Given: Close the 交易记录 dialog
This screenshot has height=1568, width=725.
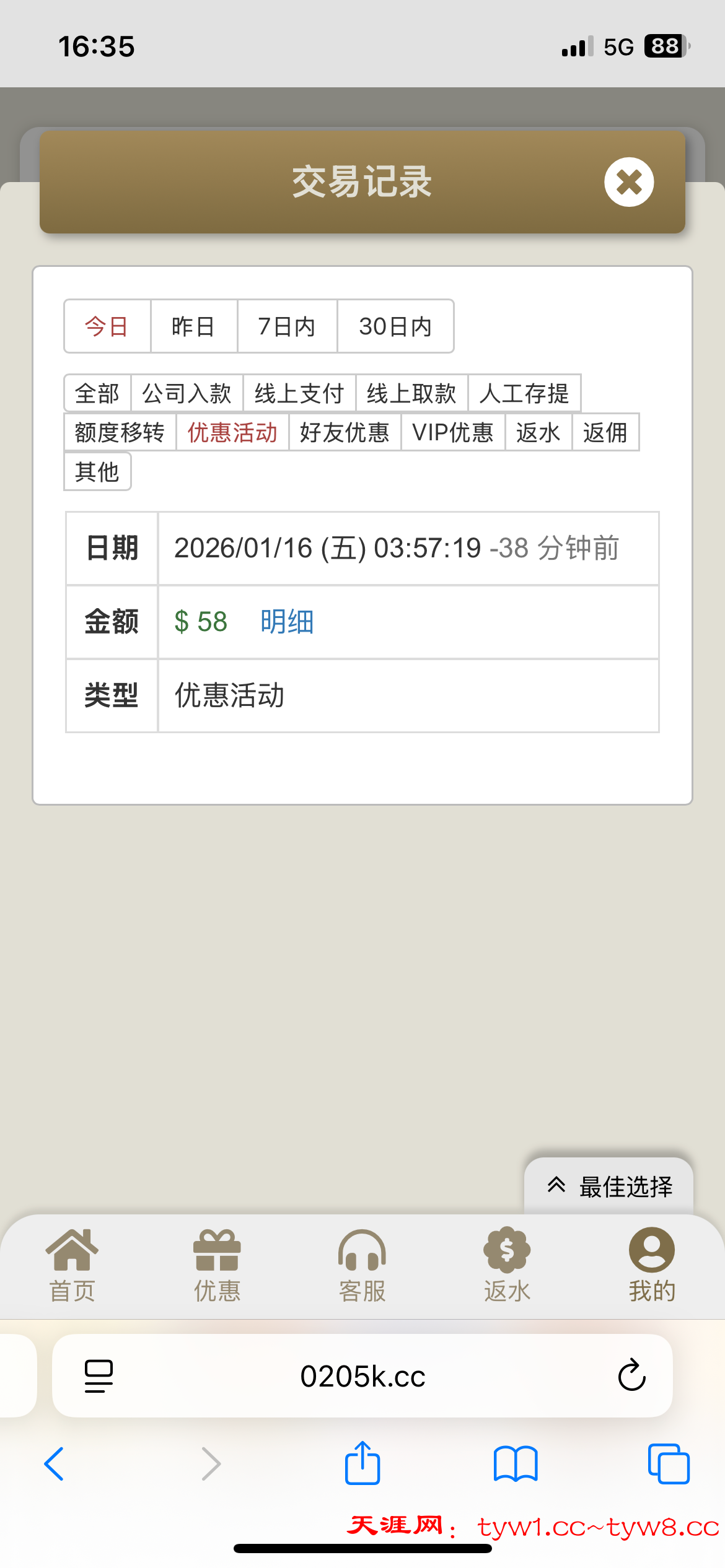Looking at the screenshot, I should click(x=629, y=182).
